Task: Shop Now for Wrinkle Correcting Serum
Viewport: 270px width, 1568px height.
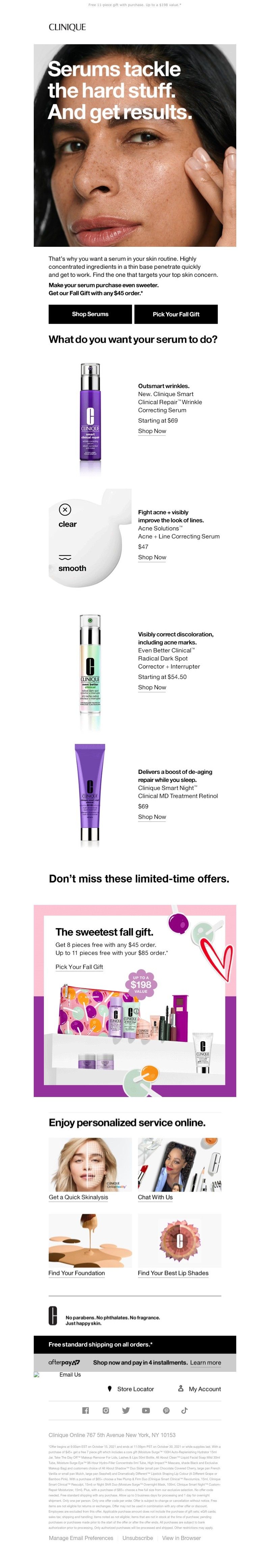Action: 152,431
